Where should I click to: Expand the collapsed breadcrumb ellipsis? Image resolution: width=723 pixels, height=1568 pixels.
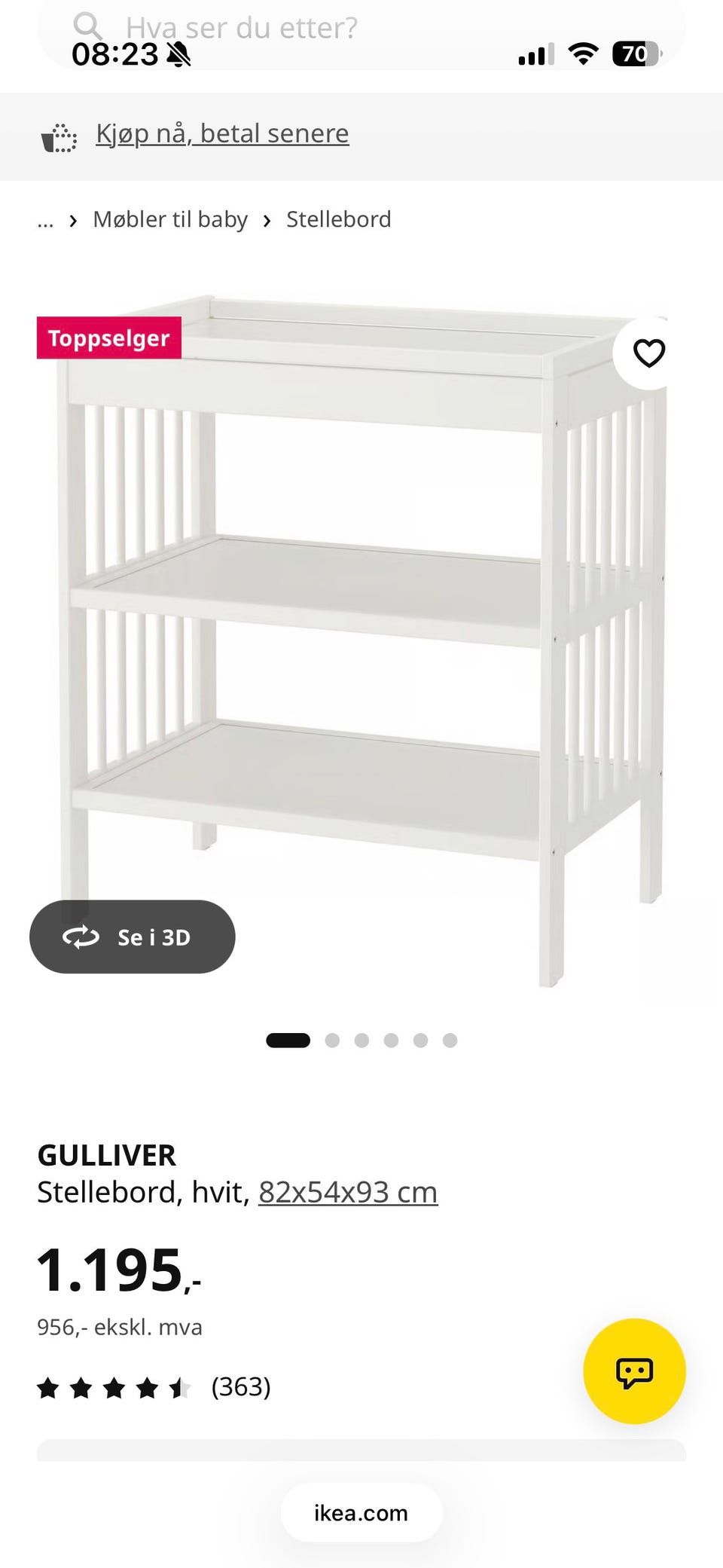tap(45, 220)
